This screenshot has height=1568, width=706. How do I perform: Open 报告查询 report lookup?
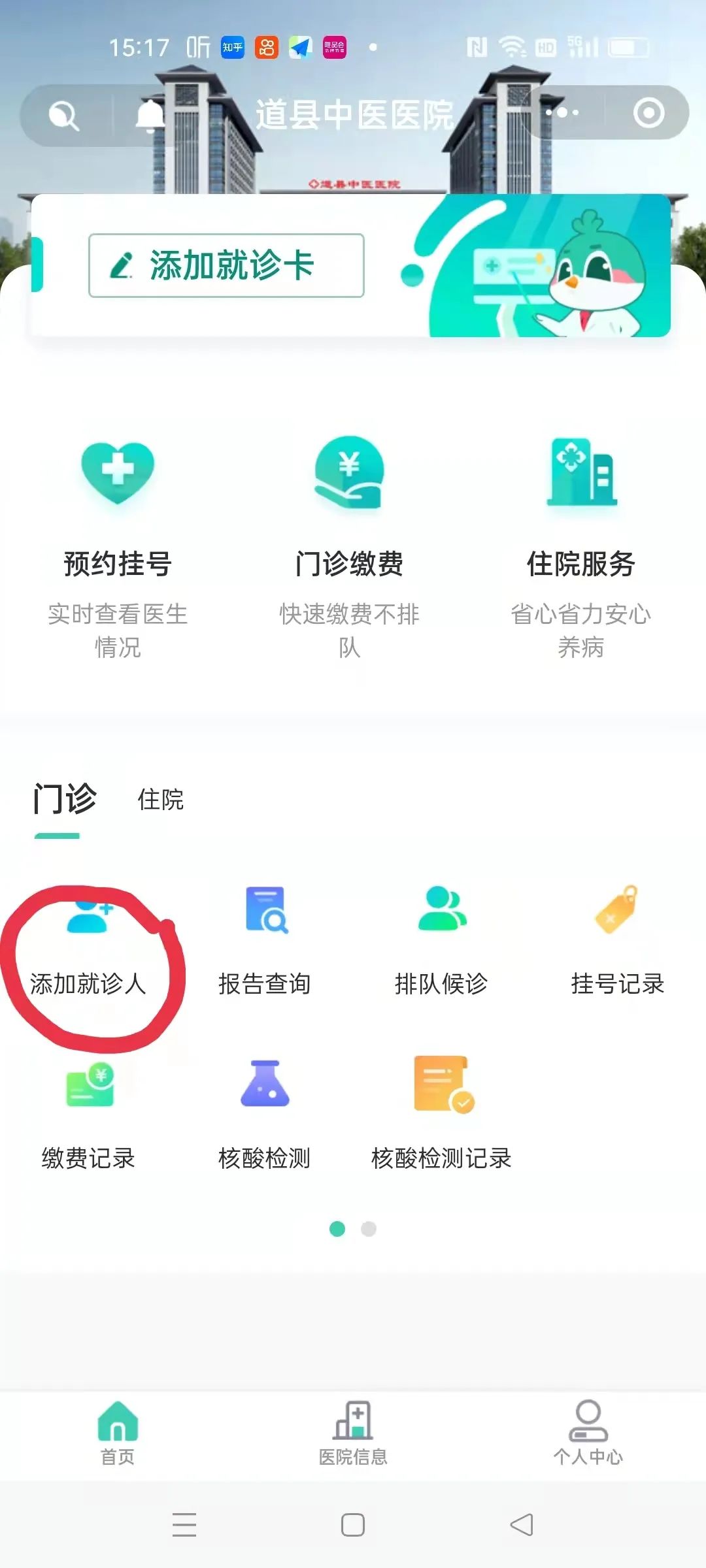tap(265, 941)
